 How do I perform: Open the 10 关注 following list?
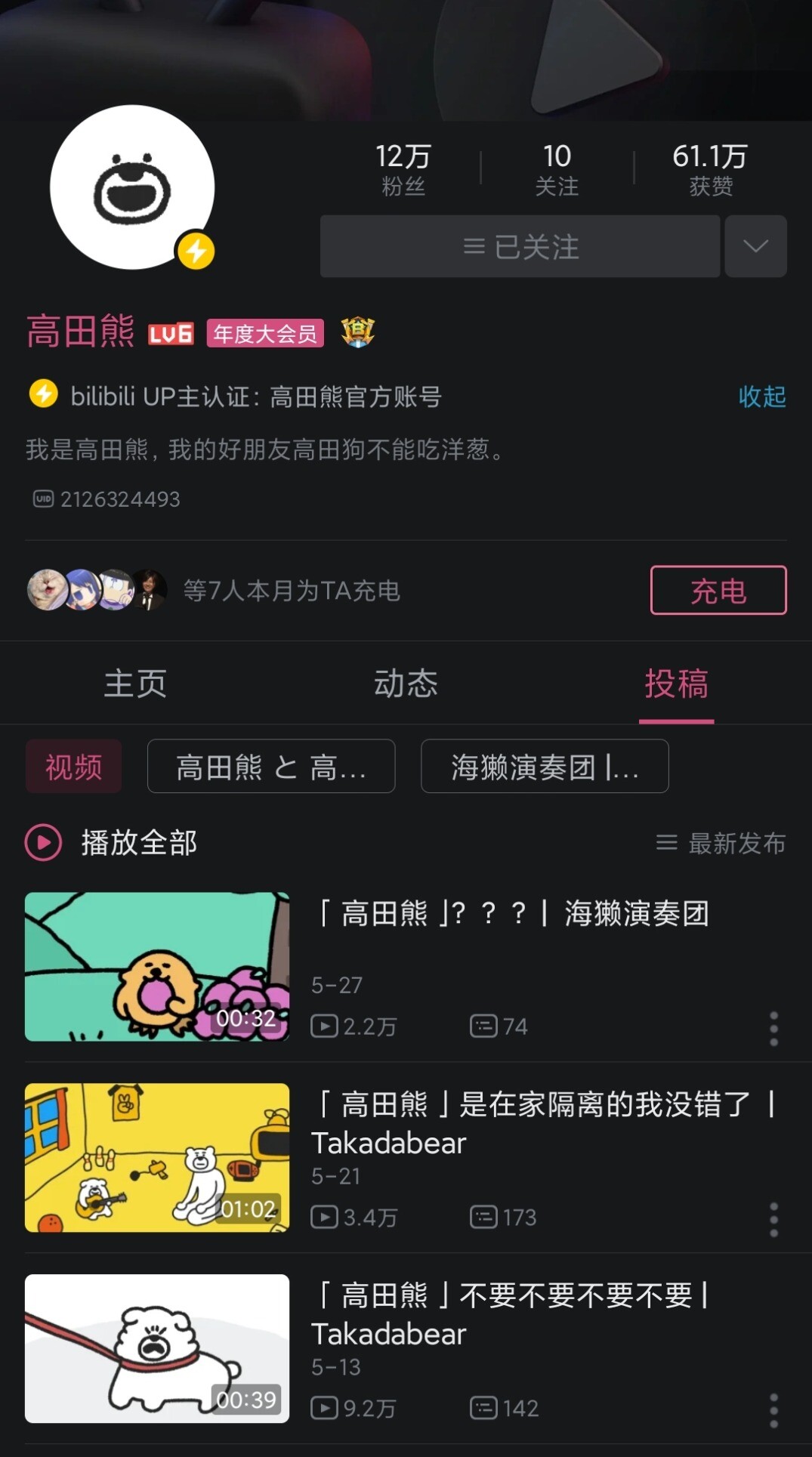coord(557,169)
